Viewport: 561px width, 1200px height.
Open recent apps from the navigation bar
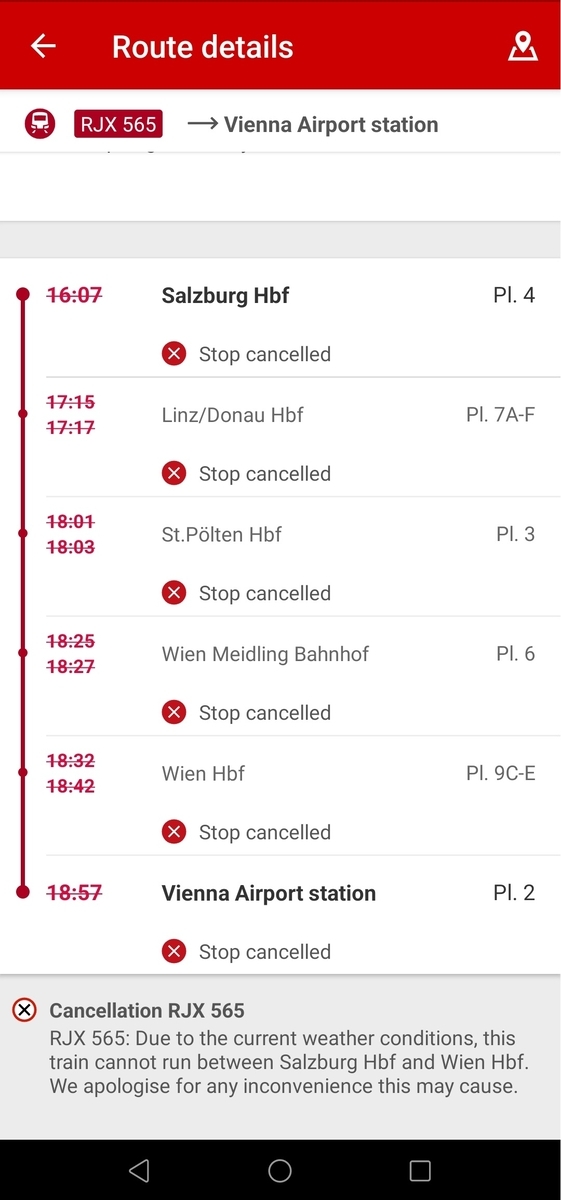[420, 1170]
